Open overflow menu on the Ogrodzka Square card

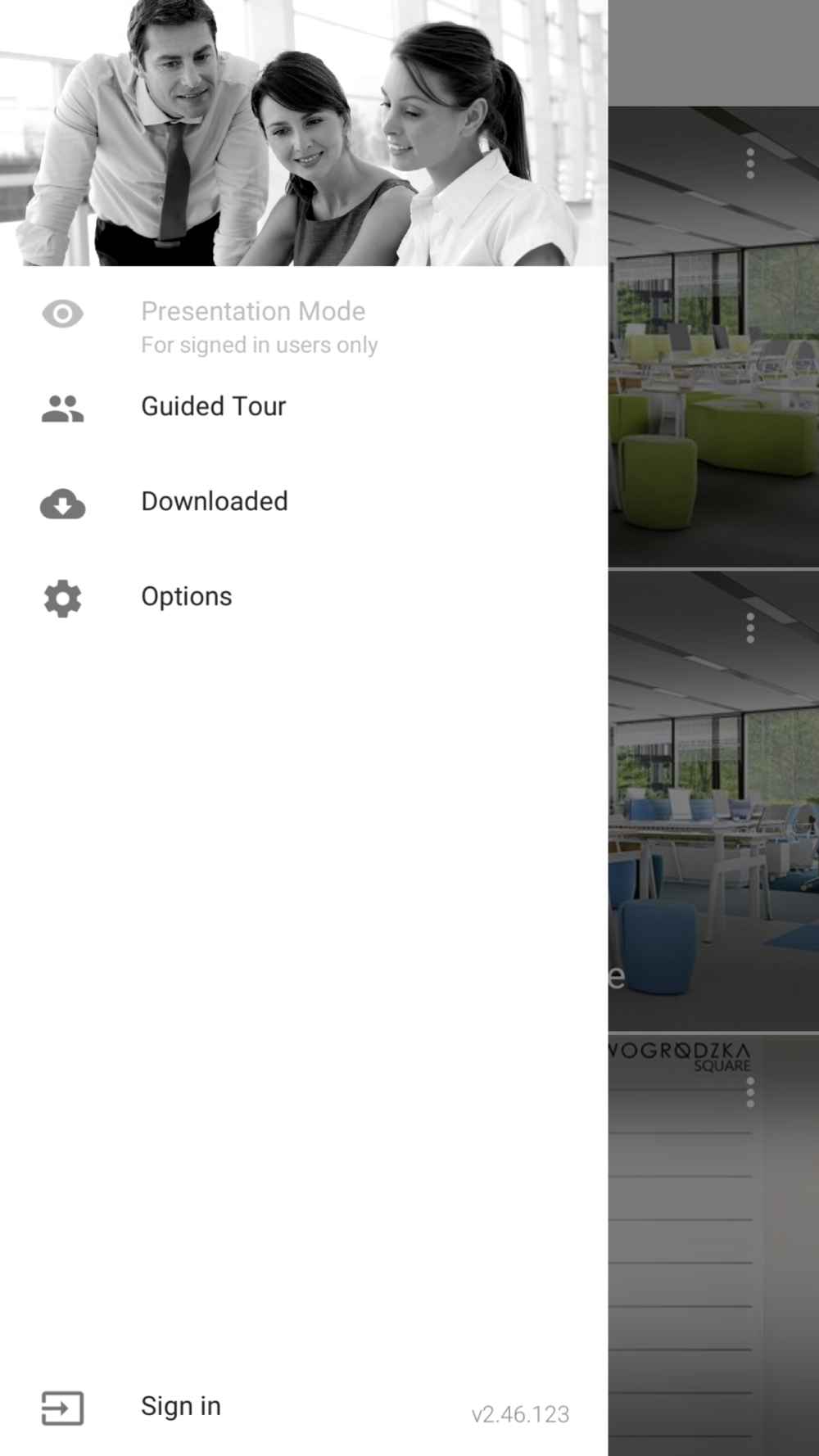tap(750, 1093)
